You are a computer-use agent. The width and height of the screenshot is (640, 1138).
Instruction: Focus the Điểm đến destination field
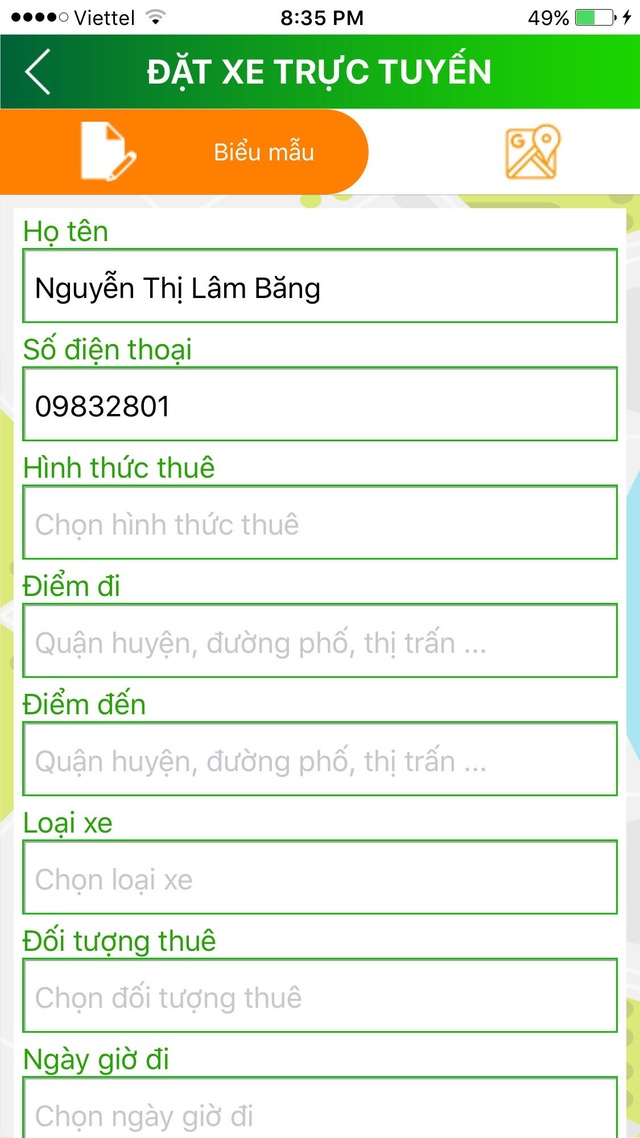coord(320,760)
